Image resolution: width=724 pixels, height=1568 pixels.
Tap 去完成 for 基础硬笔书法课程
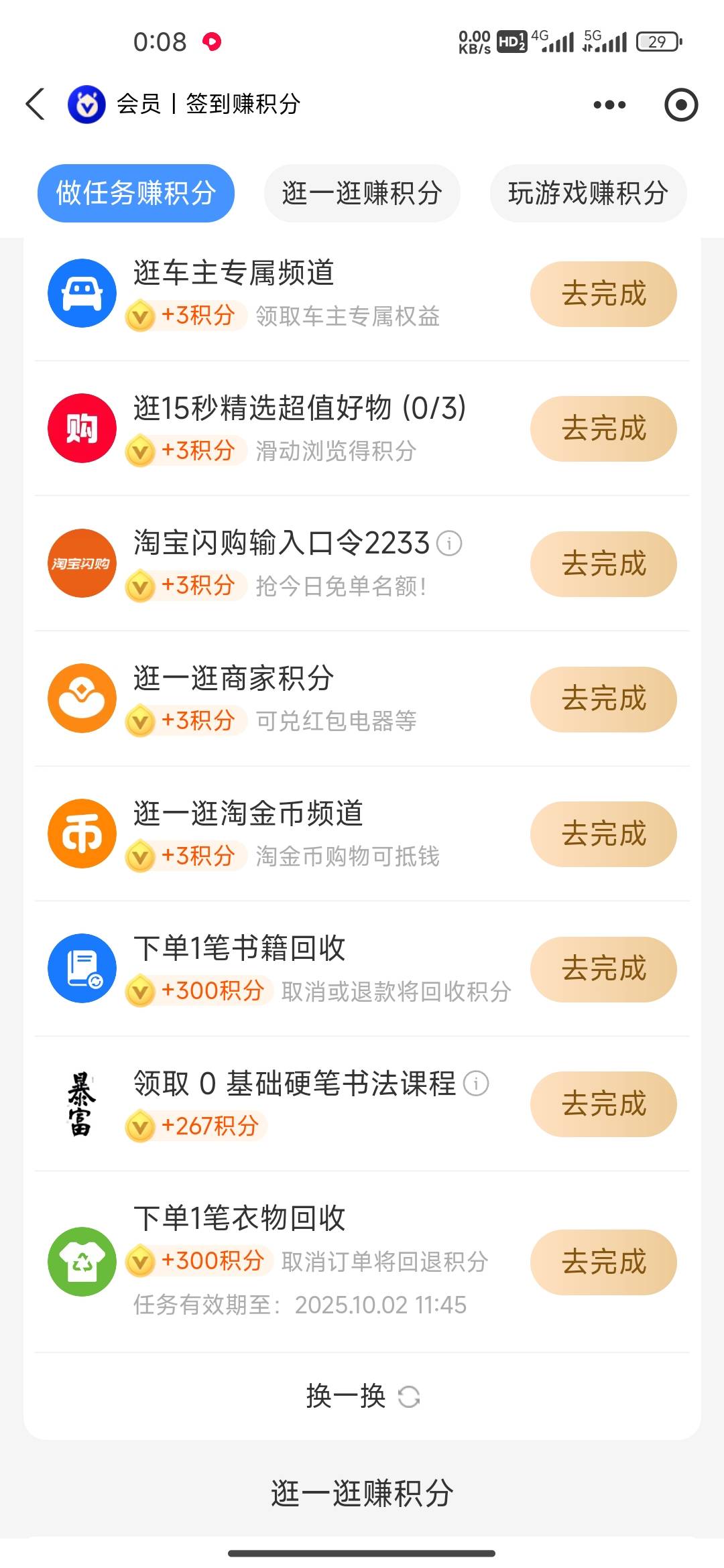coord(603,1104)
